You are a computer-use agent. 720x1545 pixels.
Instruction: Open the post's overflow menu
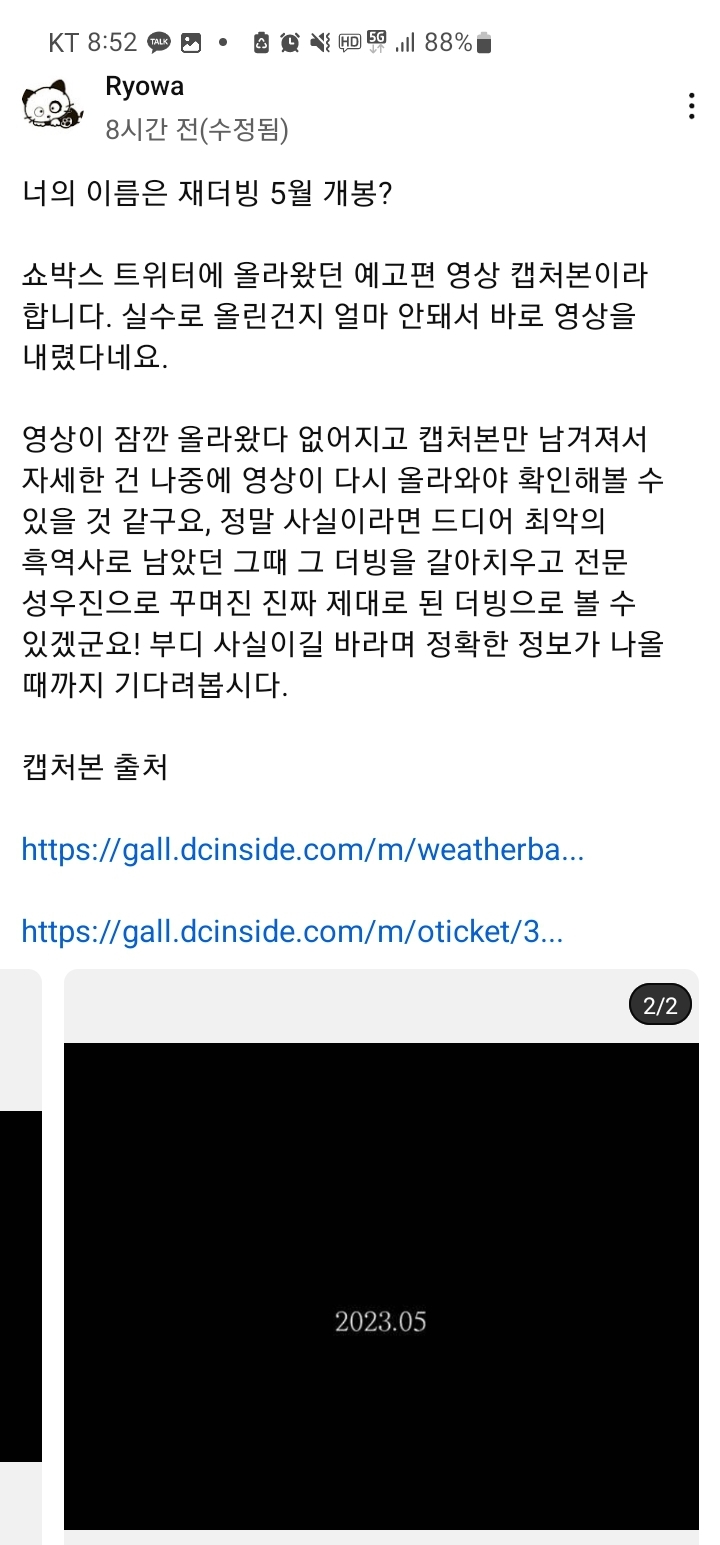coord(692,107)
